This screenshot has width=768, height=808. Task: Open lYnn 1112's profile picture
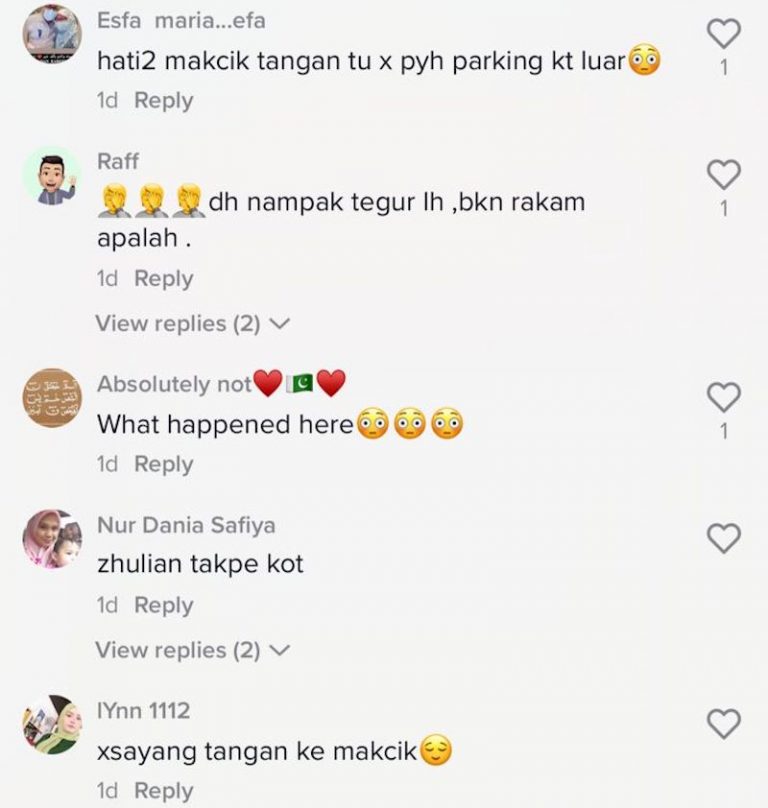(51, 725)
